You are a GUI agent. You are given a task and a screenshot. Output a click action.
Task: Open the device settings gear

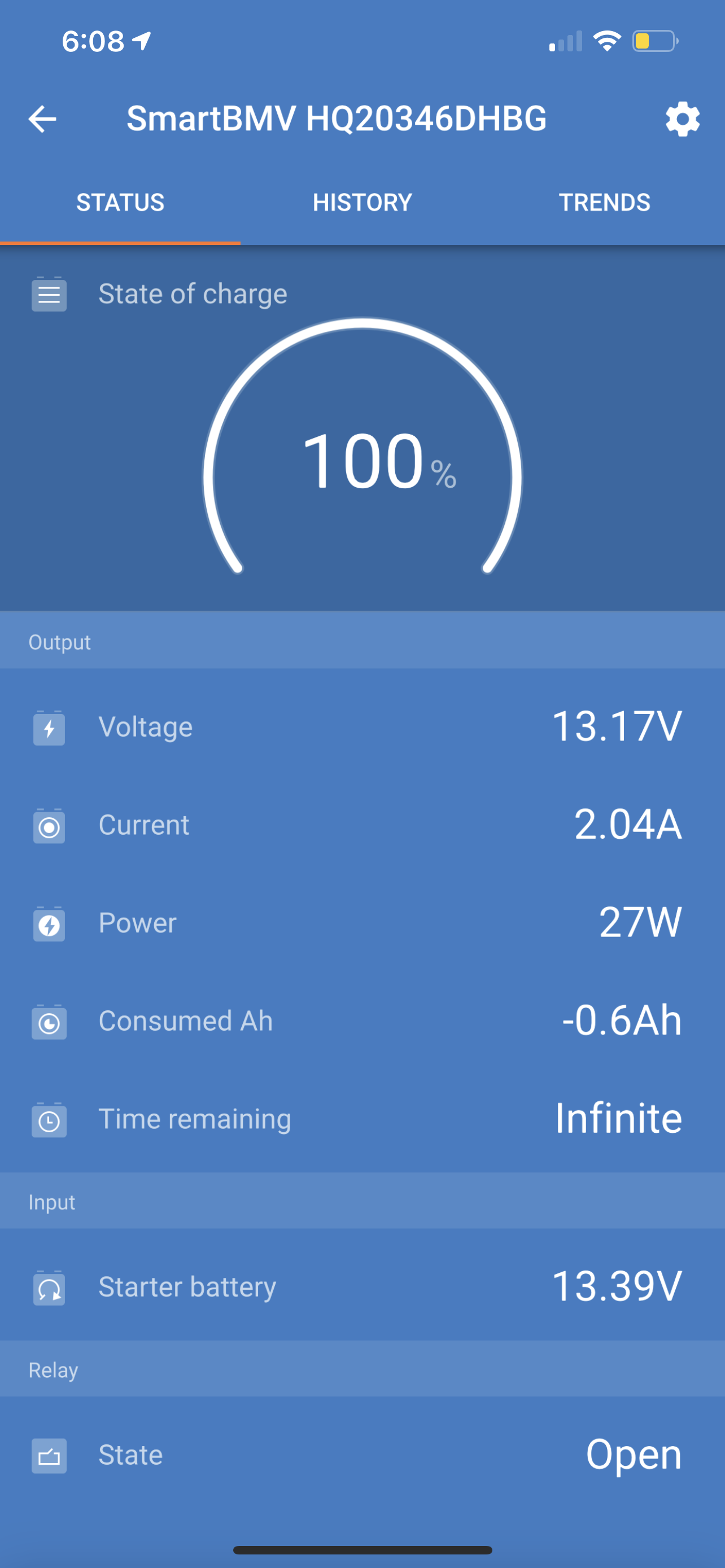(683, 119)
